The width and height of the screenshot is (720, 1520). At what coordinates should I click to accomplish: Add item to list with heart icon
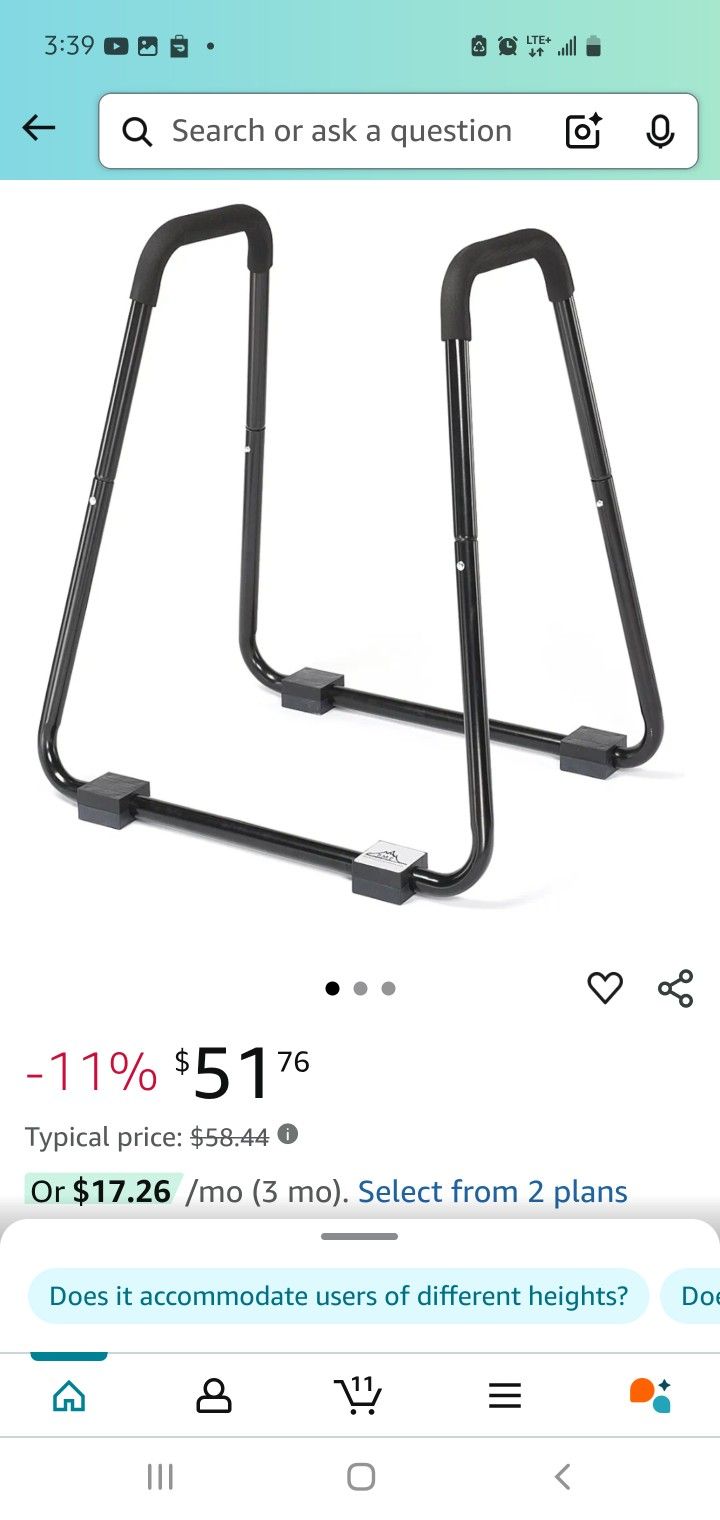click(605, 988)
